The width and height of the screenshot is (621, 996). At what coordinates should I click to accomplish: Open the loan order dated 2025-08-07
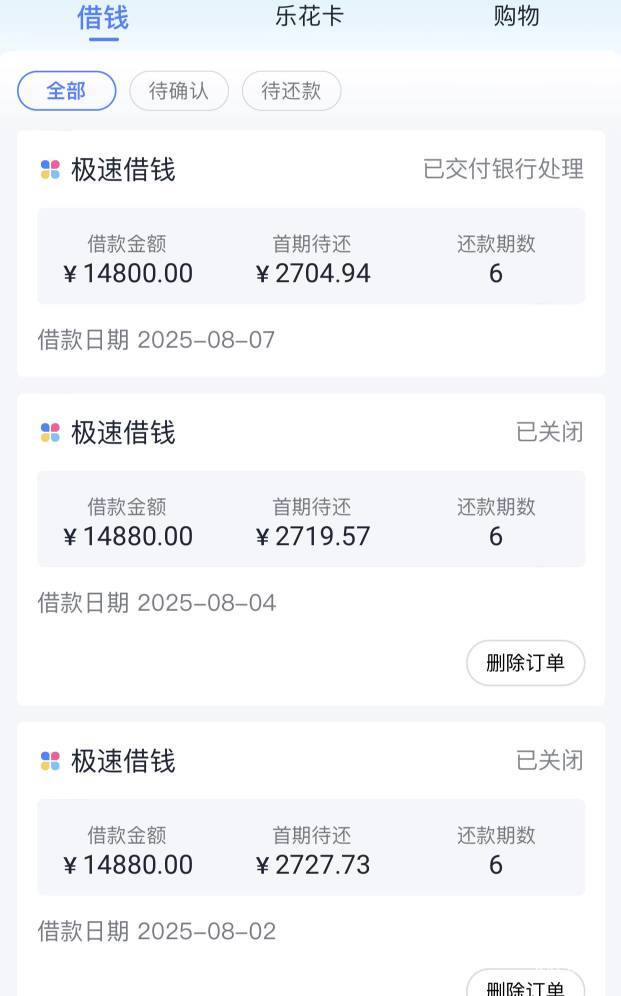310,253
